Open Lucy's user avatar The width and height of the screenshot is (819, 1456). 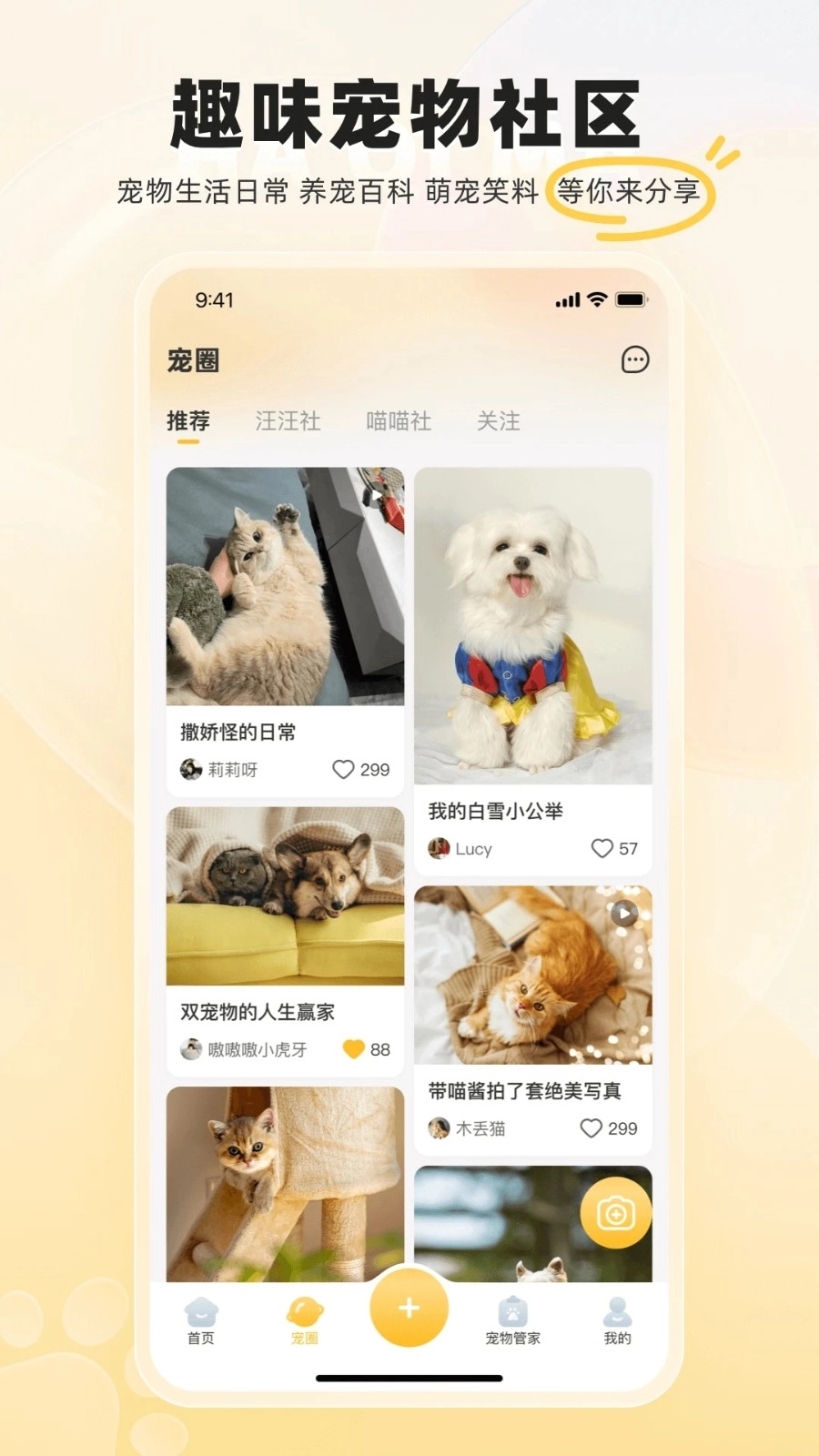tap(438, 848)
